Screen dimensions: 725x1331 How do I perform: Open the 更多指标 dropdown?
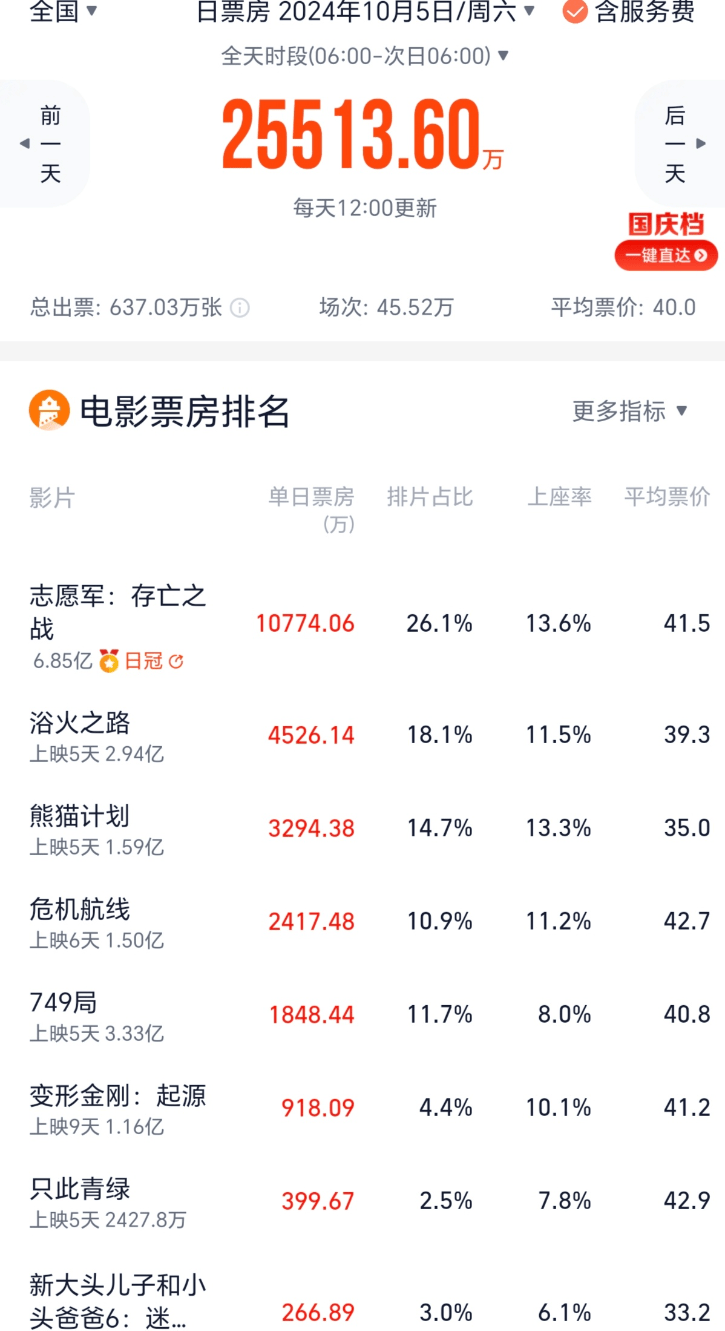pos(630,411)
